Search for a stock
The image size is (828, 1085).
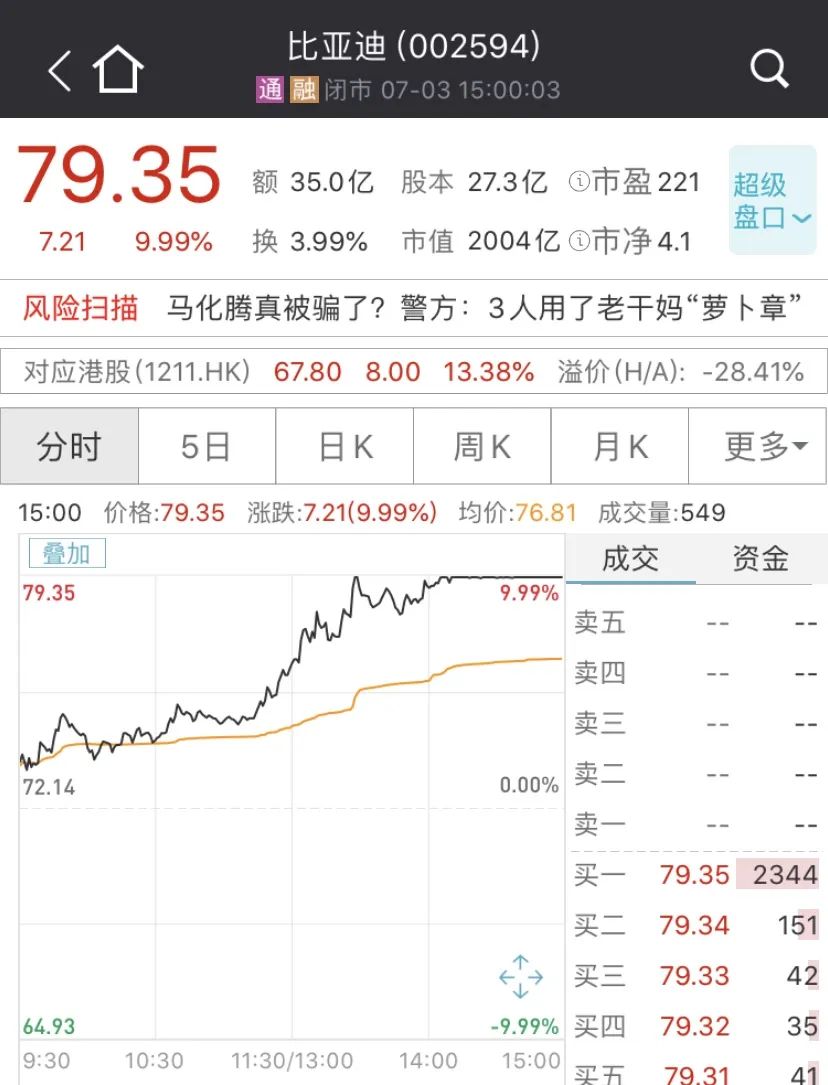769,69
